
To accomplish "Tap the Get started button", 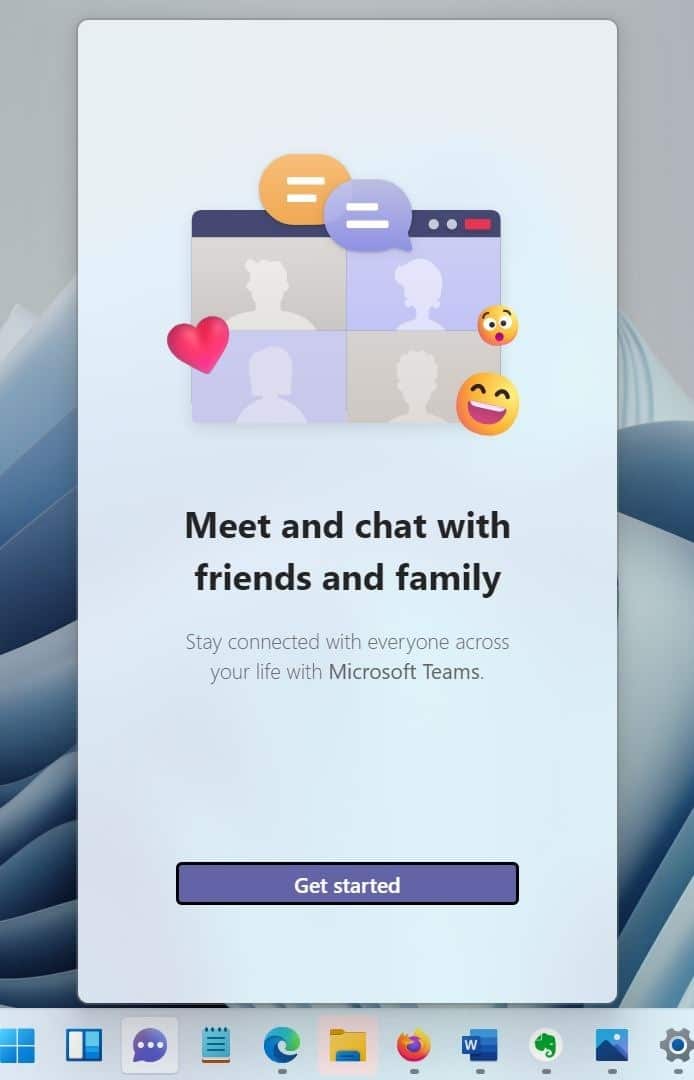I will tap(347, 884).
